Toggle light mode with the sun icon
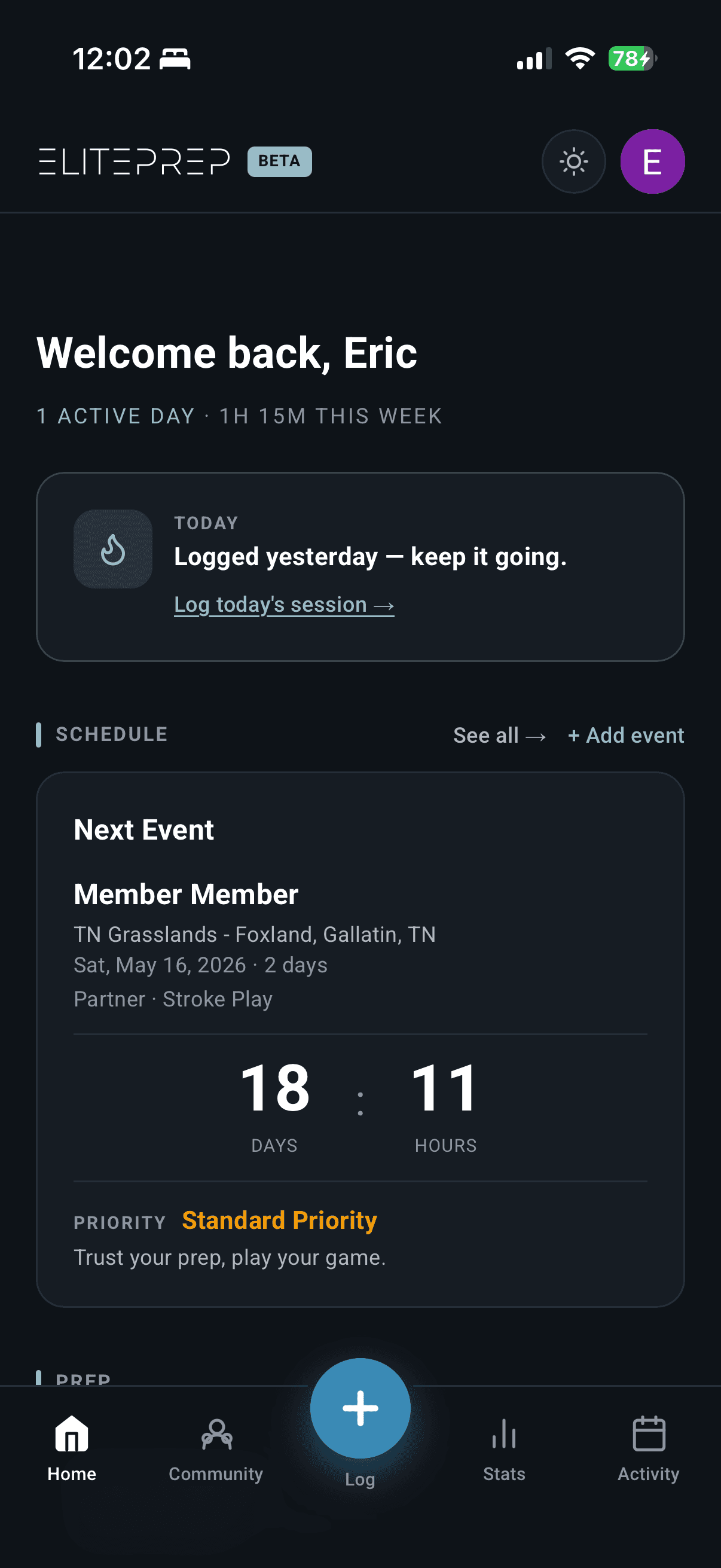 (573, 161)
